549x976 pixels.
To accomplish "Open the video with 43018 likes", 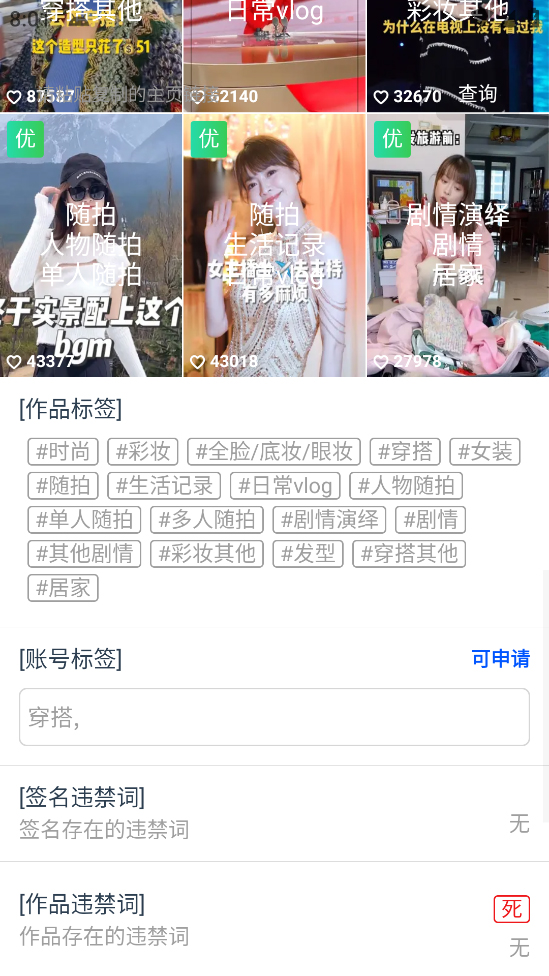I will 274,245.
